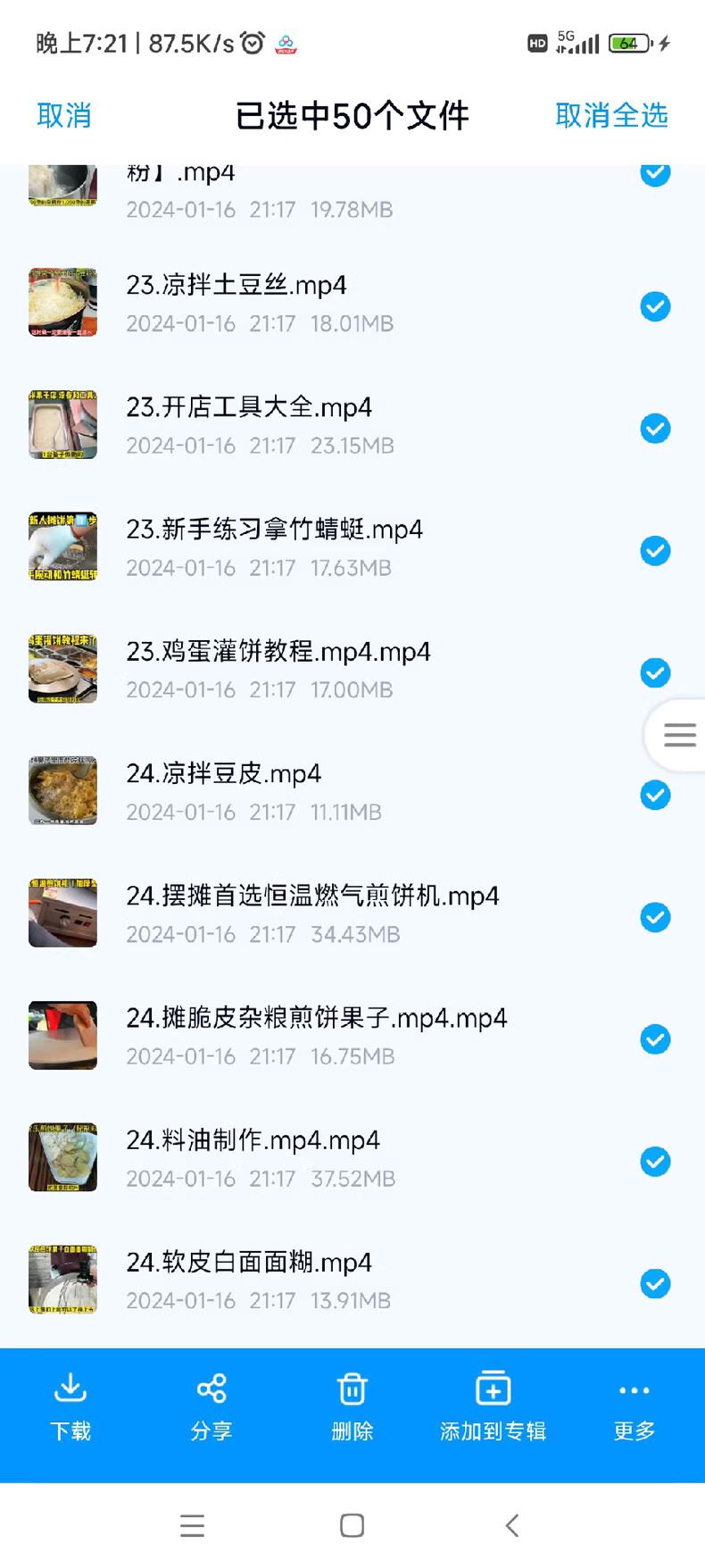Tap the 24.料油制作.mp4.mp4 video thumbnail
The image size is (705, 1568).
[x=62, y=1157]
